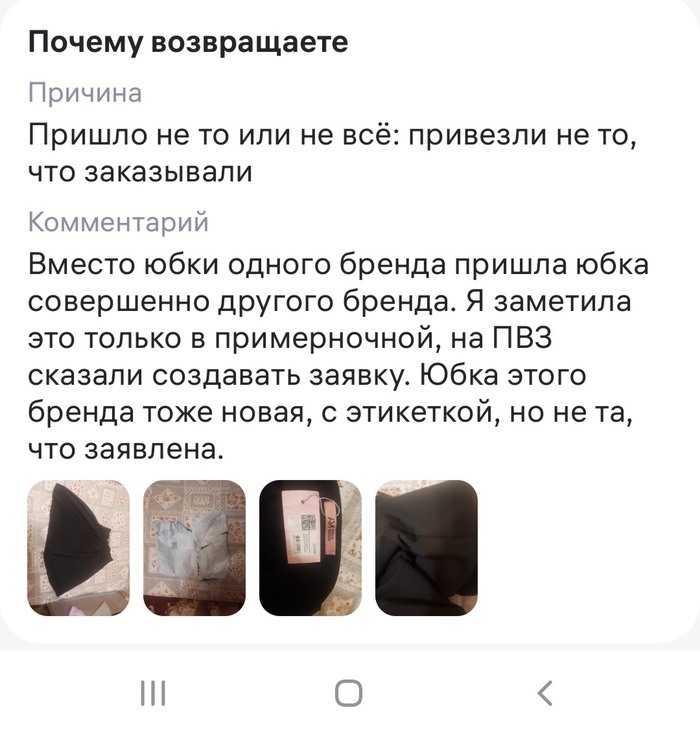The height and width of the screenshot is (732, 700).
Task: View the fourth attached photo
Action: 426,547
